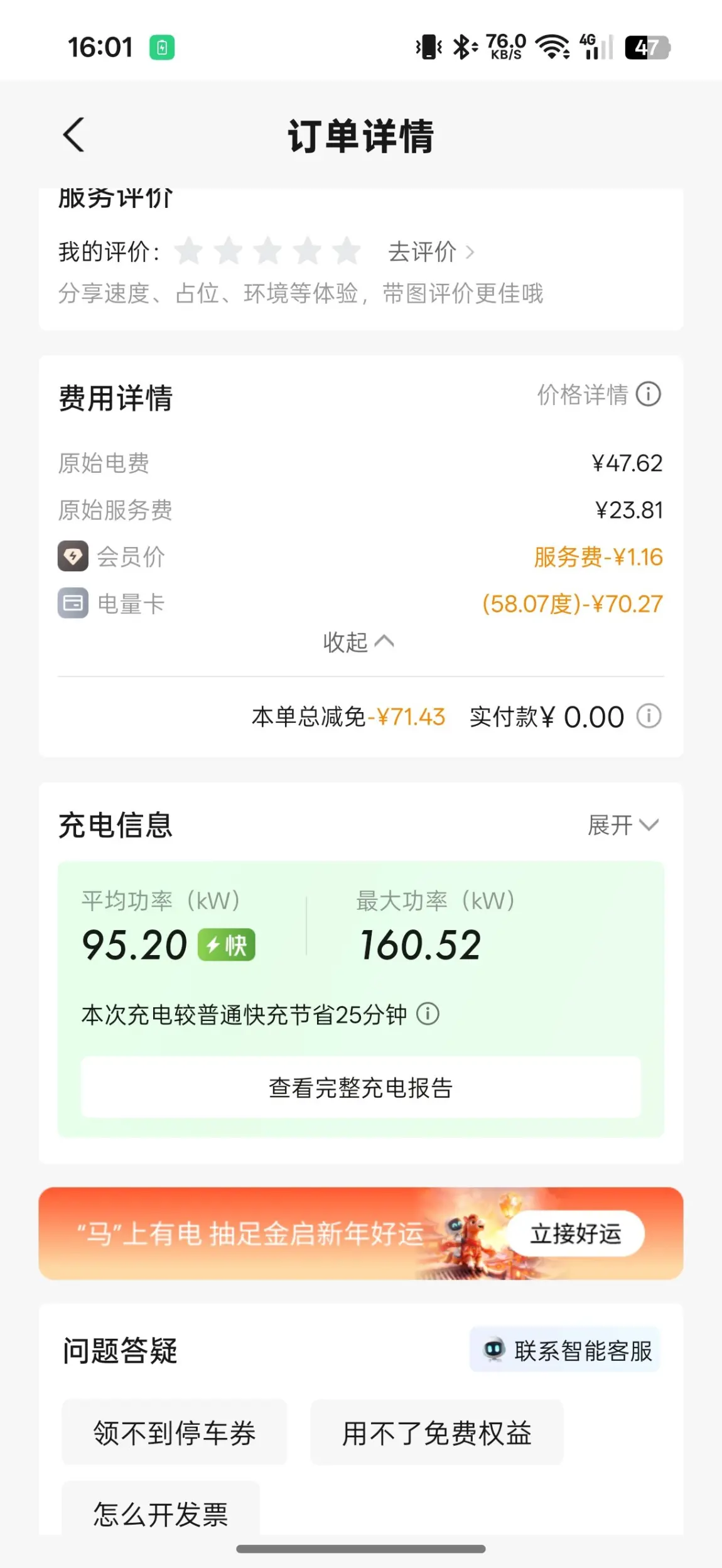Tap the info icon beside 实付款
The image size is (722, 1568).
(x=649, y=716)
